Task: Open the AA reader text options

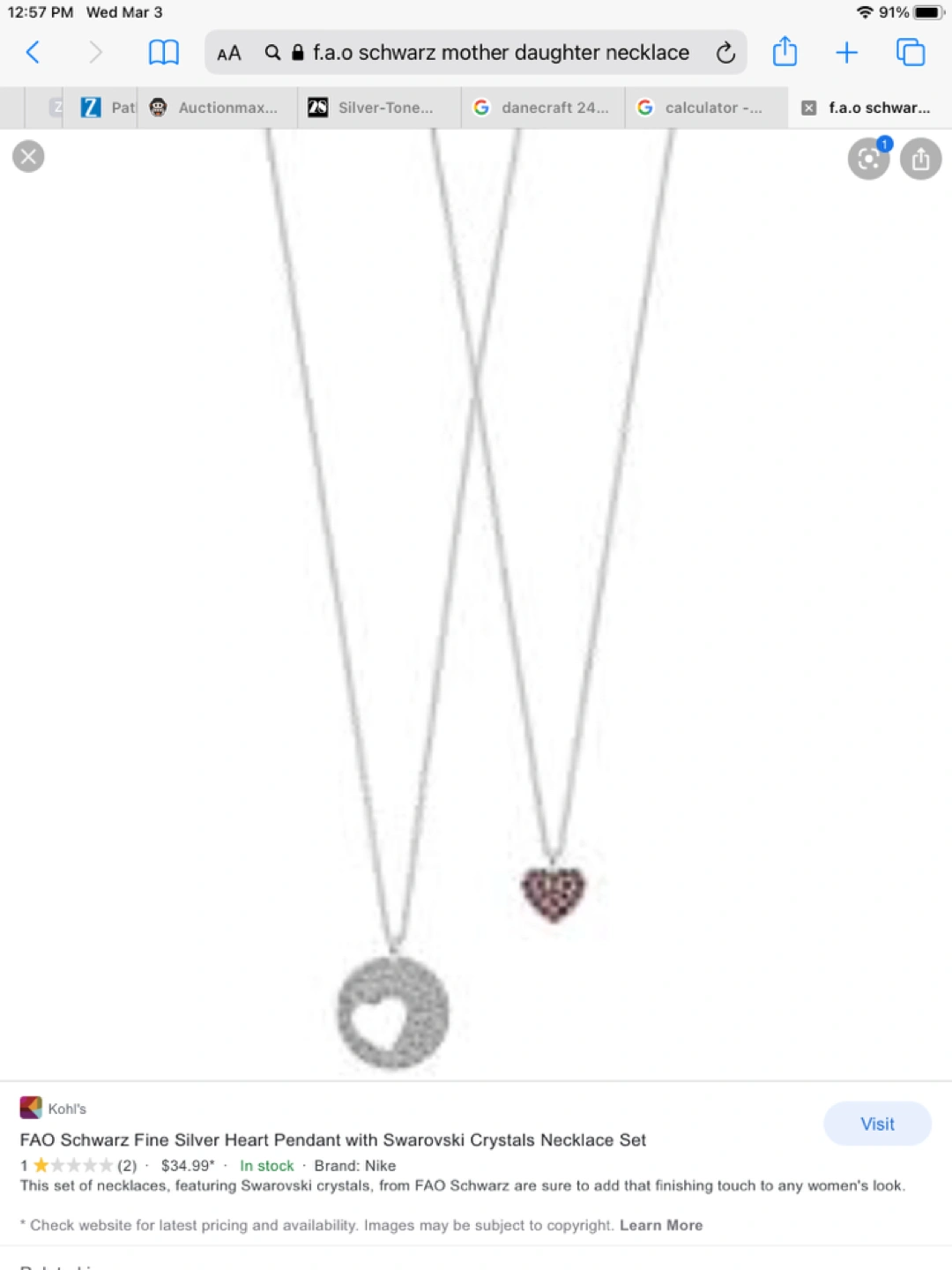Action: point(229,53)
